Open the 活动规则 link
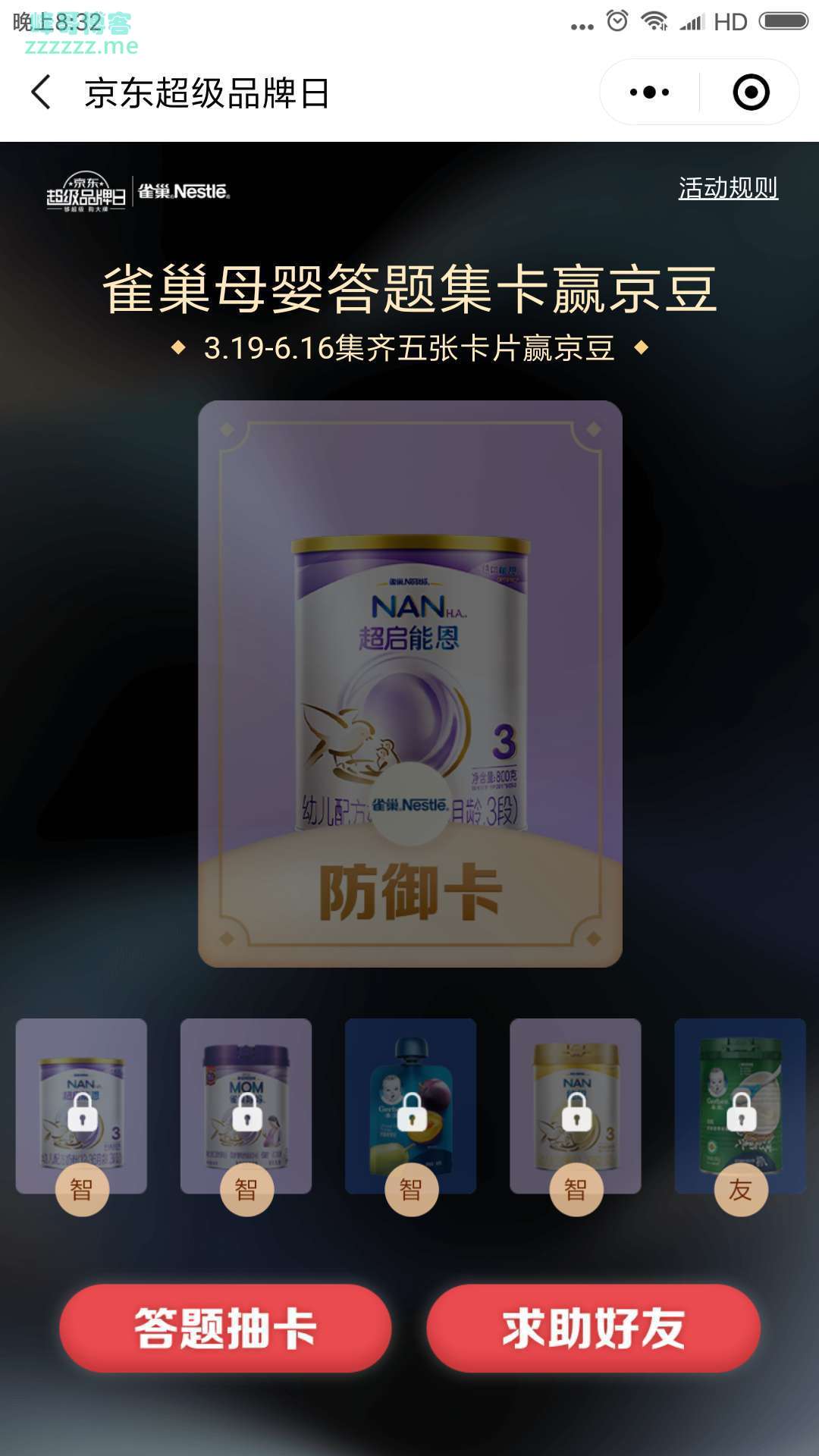The image size is (819, 1456). [x=727, y=188]
